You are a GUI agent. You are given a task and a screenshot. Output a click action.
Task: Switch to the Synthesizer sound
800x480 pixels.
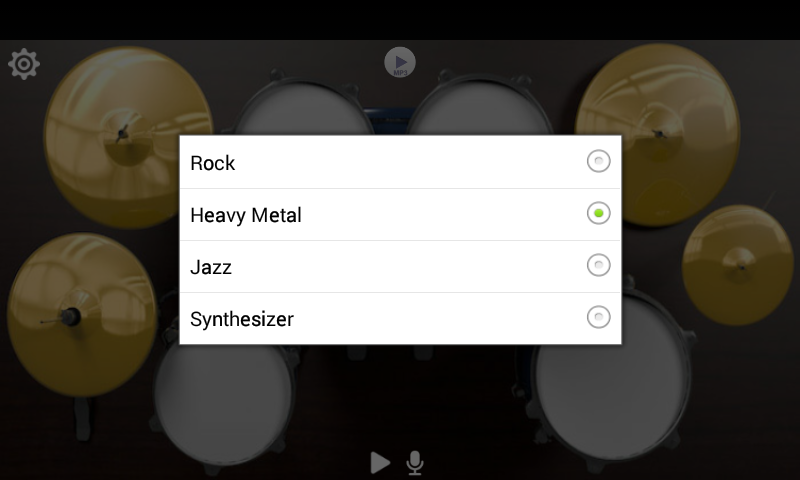coord(400,319)
